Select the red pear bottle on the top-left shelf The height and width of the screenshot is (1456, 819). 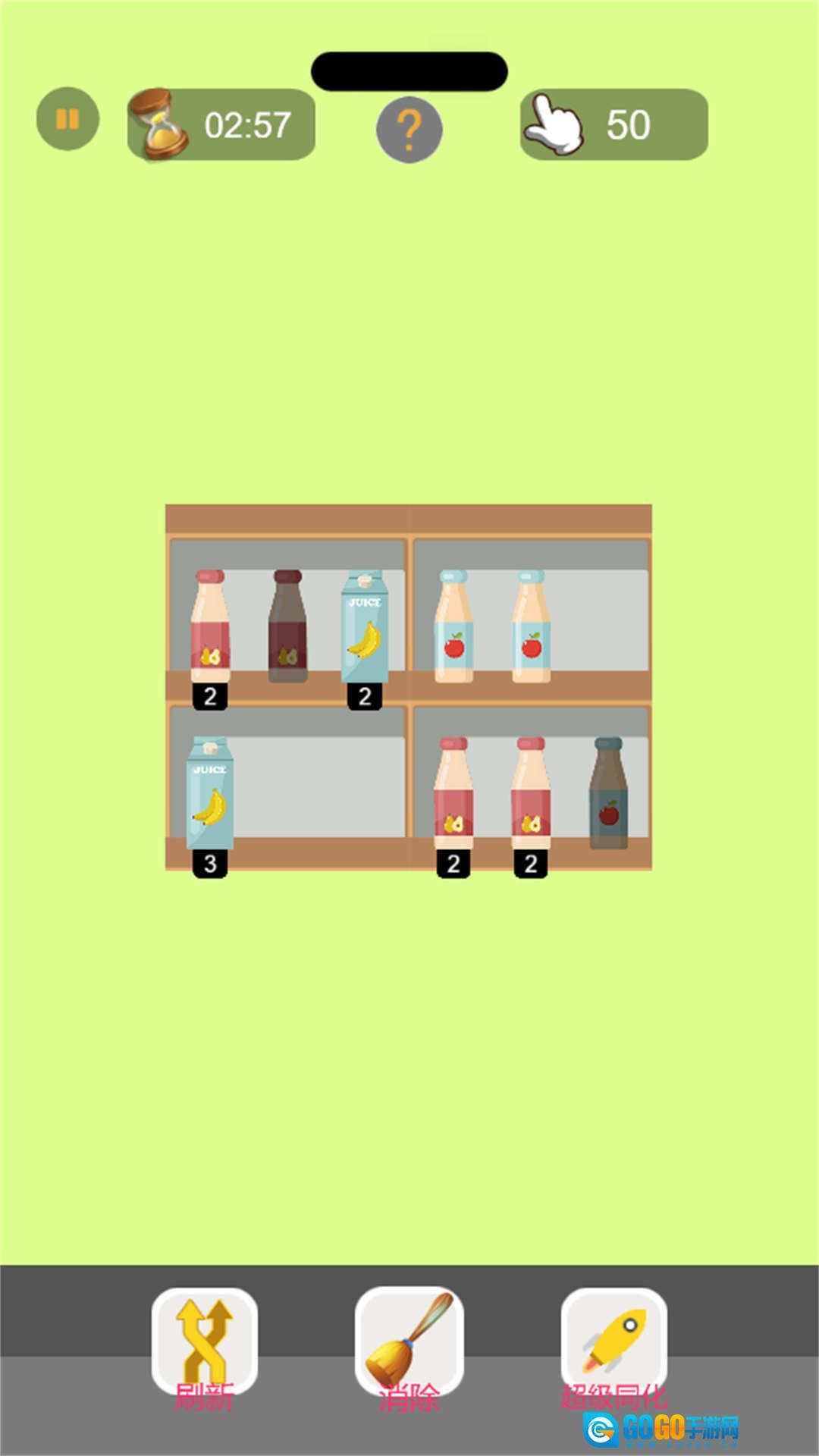click(210, 626)
